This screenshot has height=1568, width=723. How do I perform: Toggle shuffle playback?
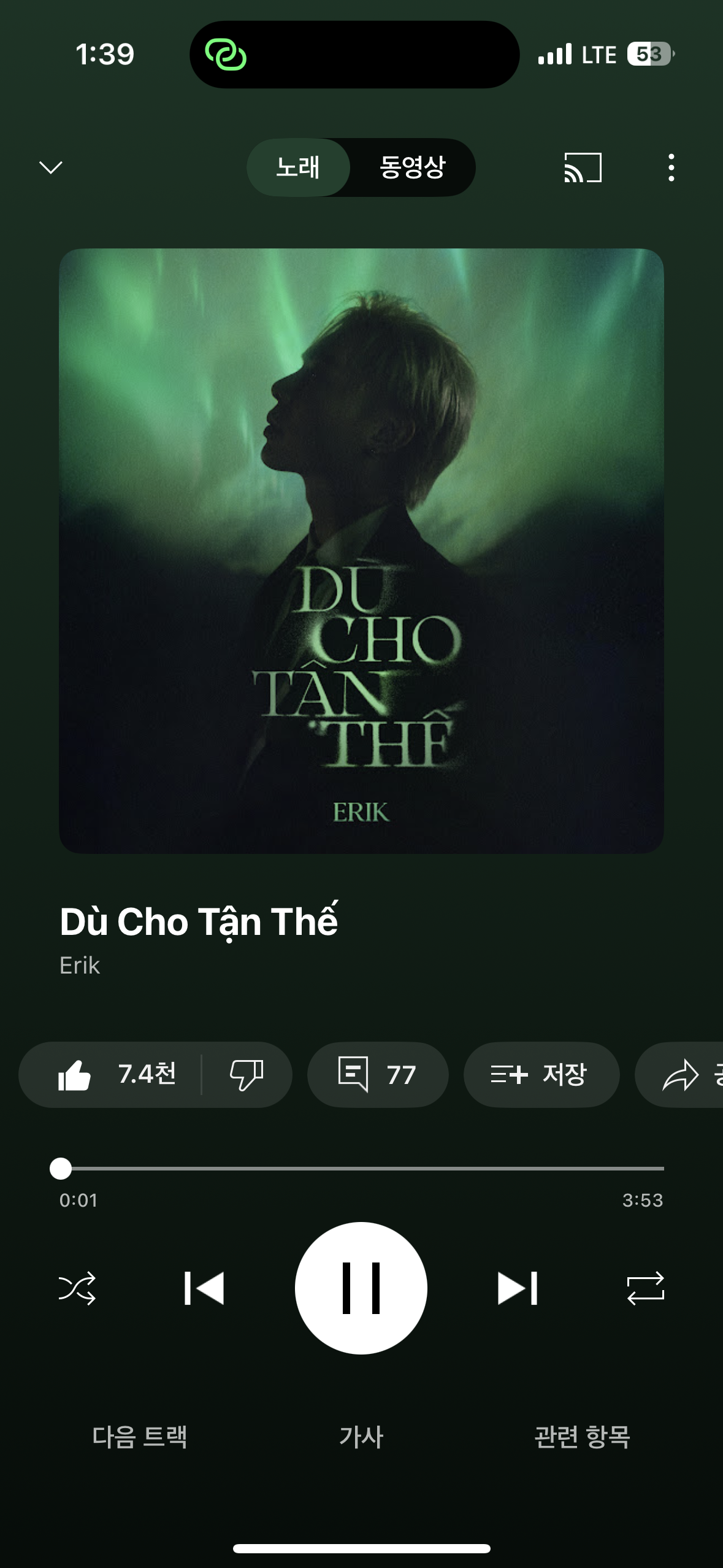pos(77,1288)
